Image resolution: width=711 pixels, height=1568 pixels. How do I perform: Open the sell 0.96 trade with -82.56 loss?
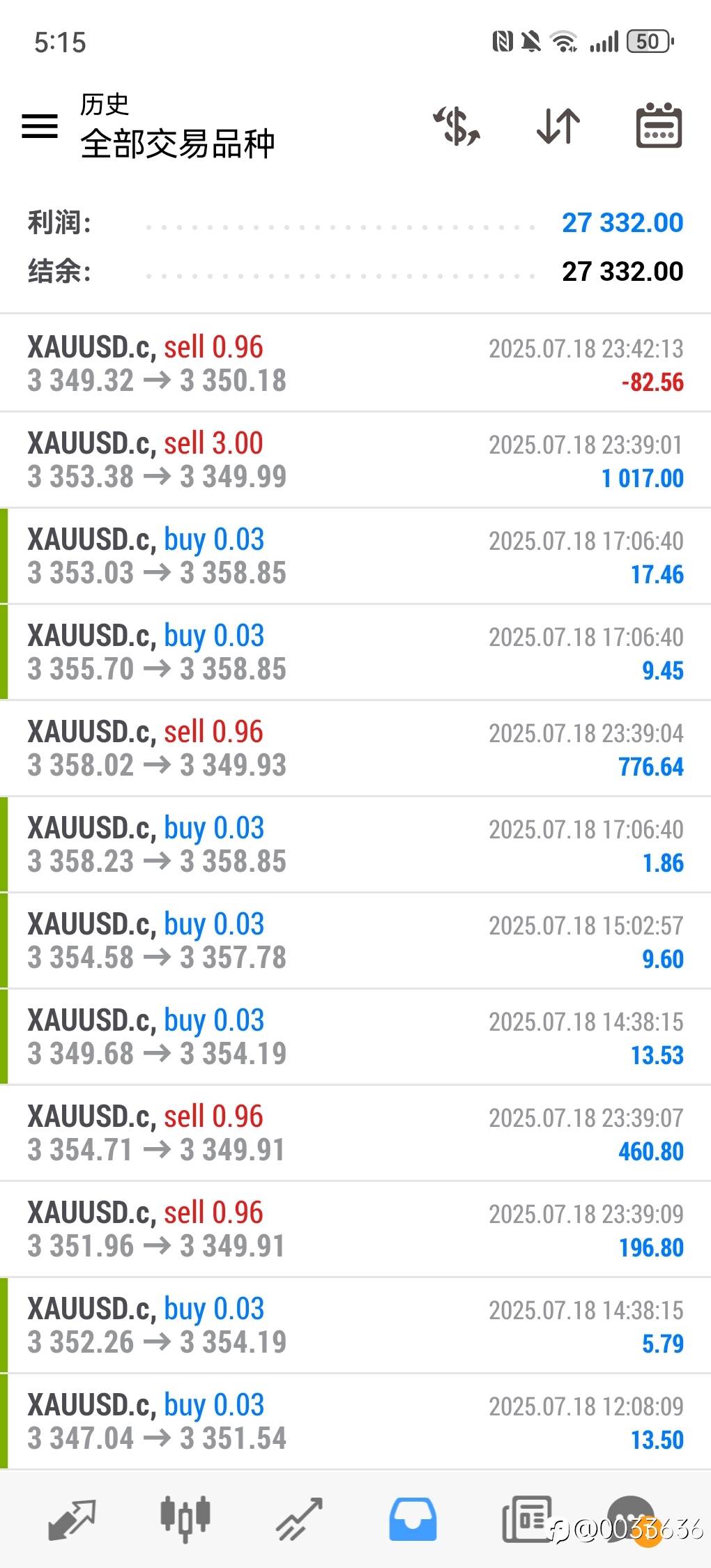pyautogui.click(x=355, y=363)
